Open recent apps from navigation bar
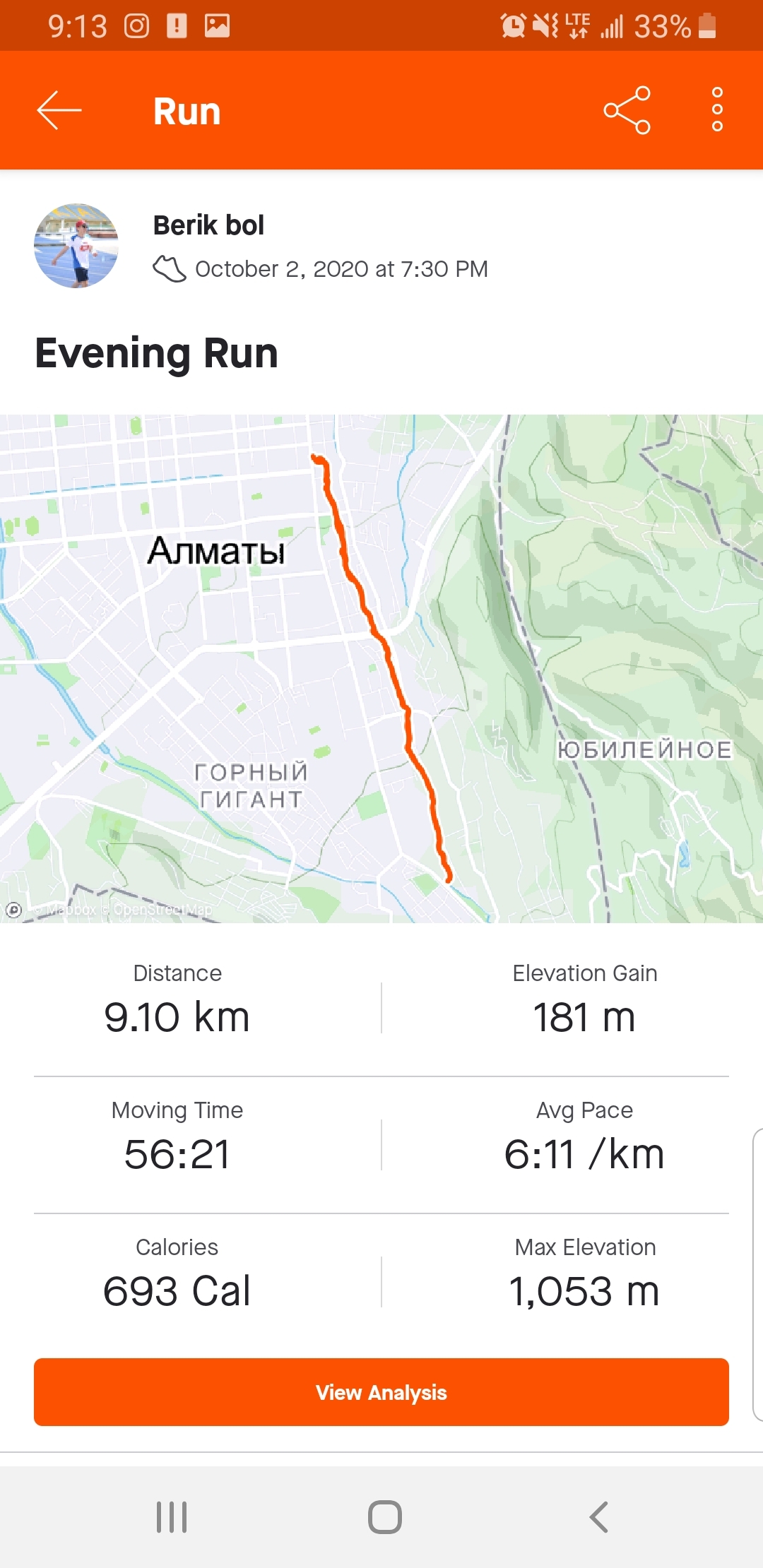The image size is (763, 1568). [172, 1517]
